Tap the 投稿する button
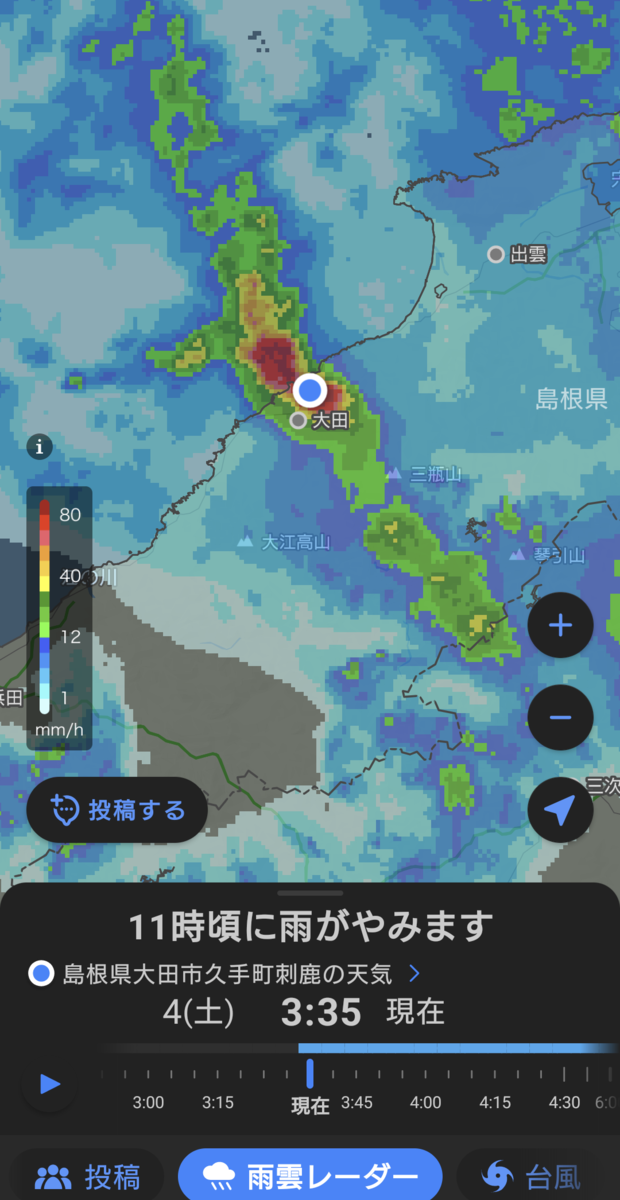Screen dimensions: 620x1200 click(117, 809)
